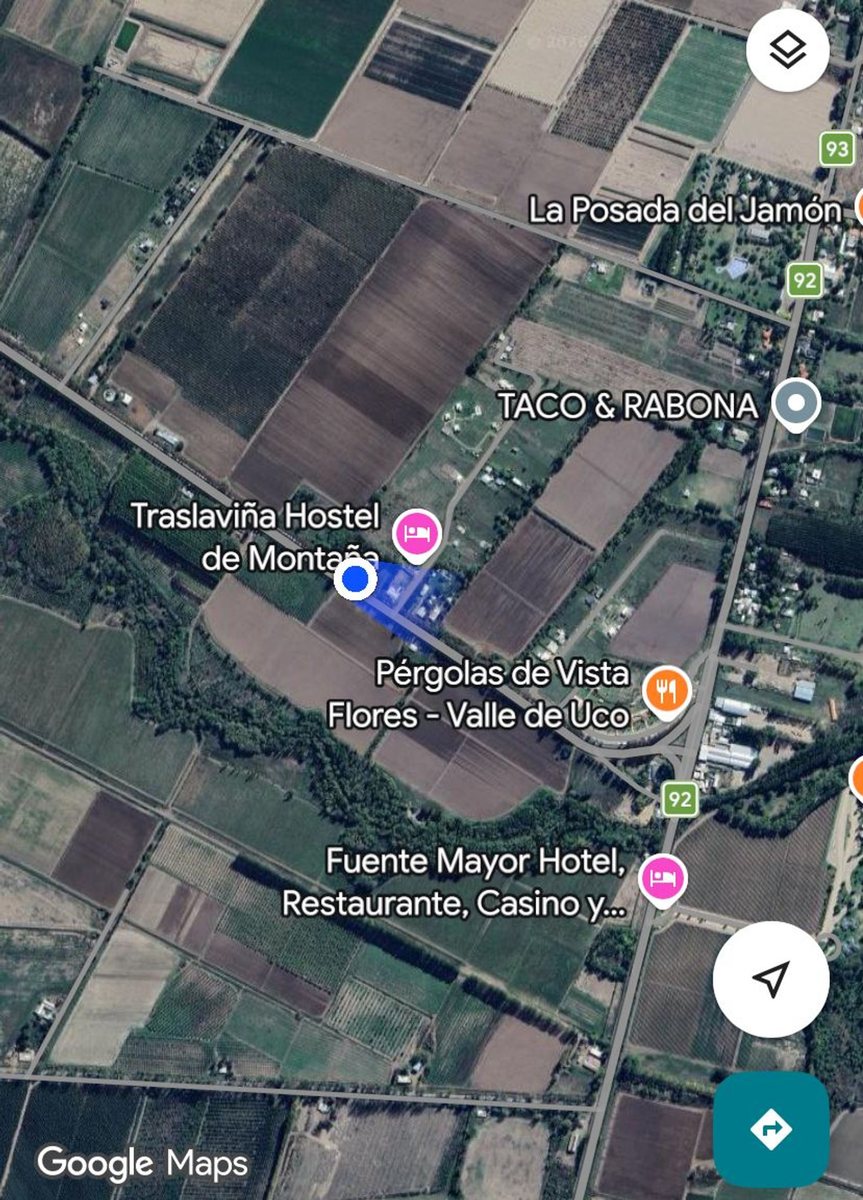This screenshot has height=1200, width=863.
Task: Open the La Posada del Jamón pin
Action: [x=858, y=207]
